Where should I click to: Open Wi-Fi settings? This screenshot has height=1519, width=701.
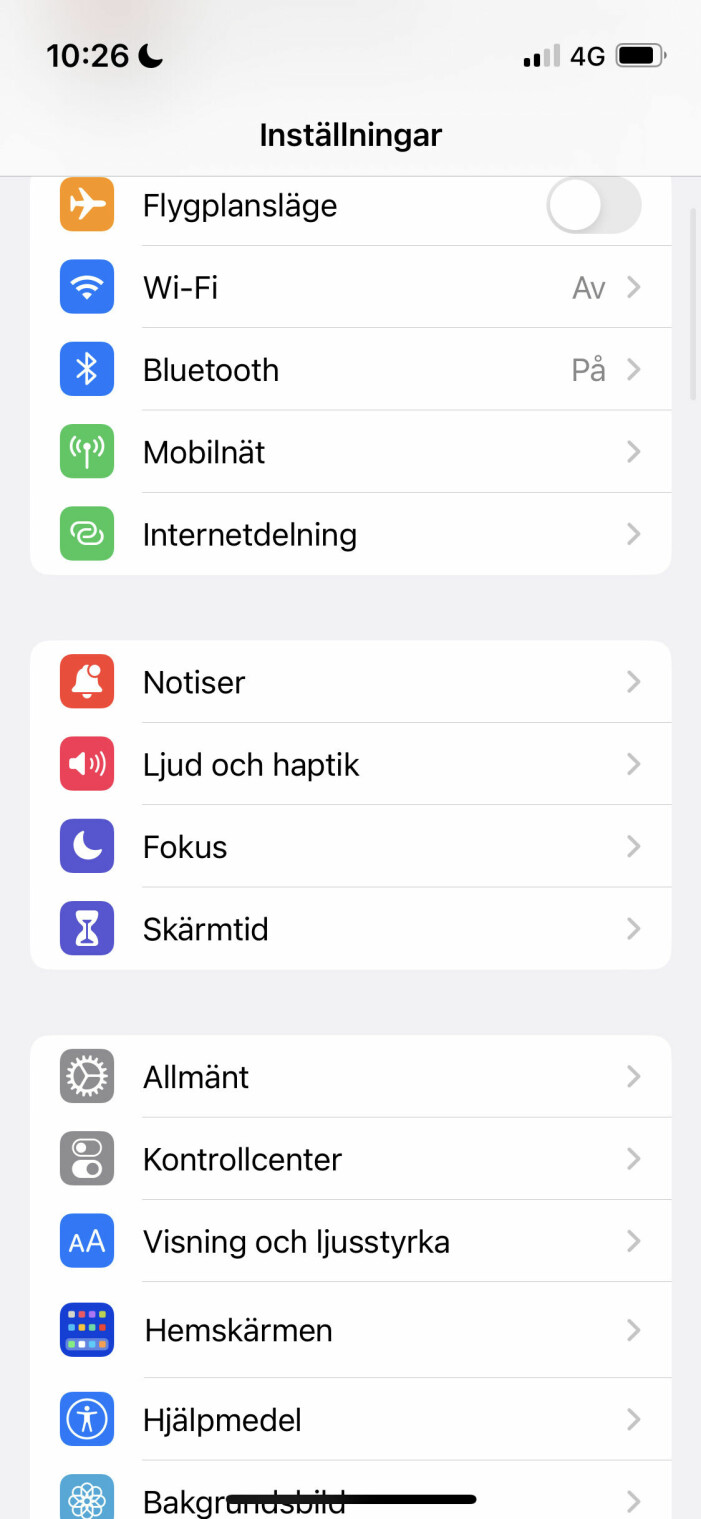350,288
